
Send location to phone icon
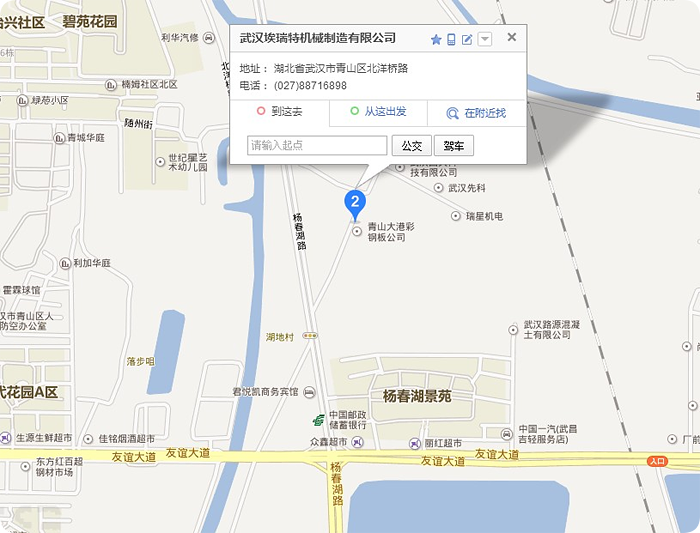(x=451, y=39)
